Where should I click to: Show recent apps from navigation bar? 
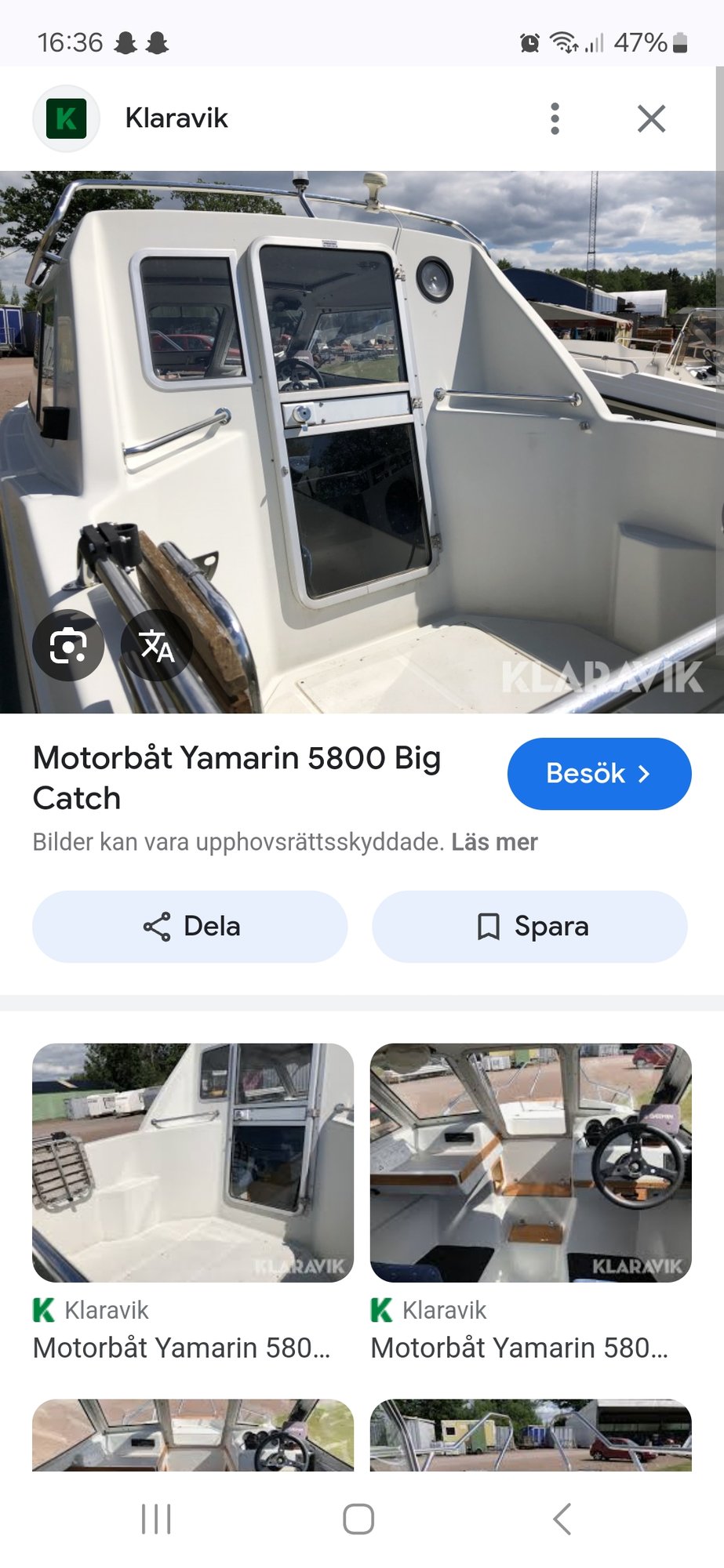tap(156, 1519)
